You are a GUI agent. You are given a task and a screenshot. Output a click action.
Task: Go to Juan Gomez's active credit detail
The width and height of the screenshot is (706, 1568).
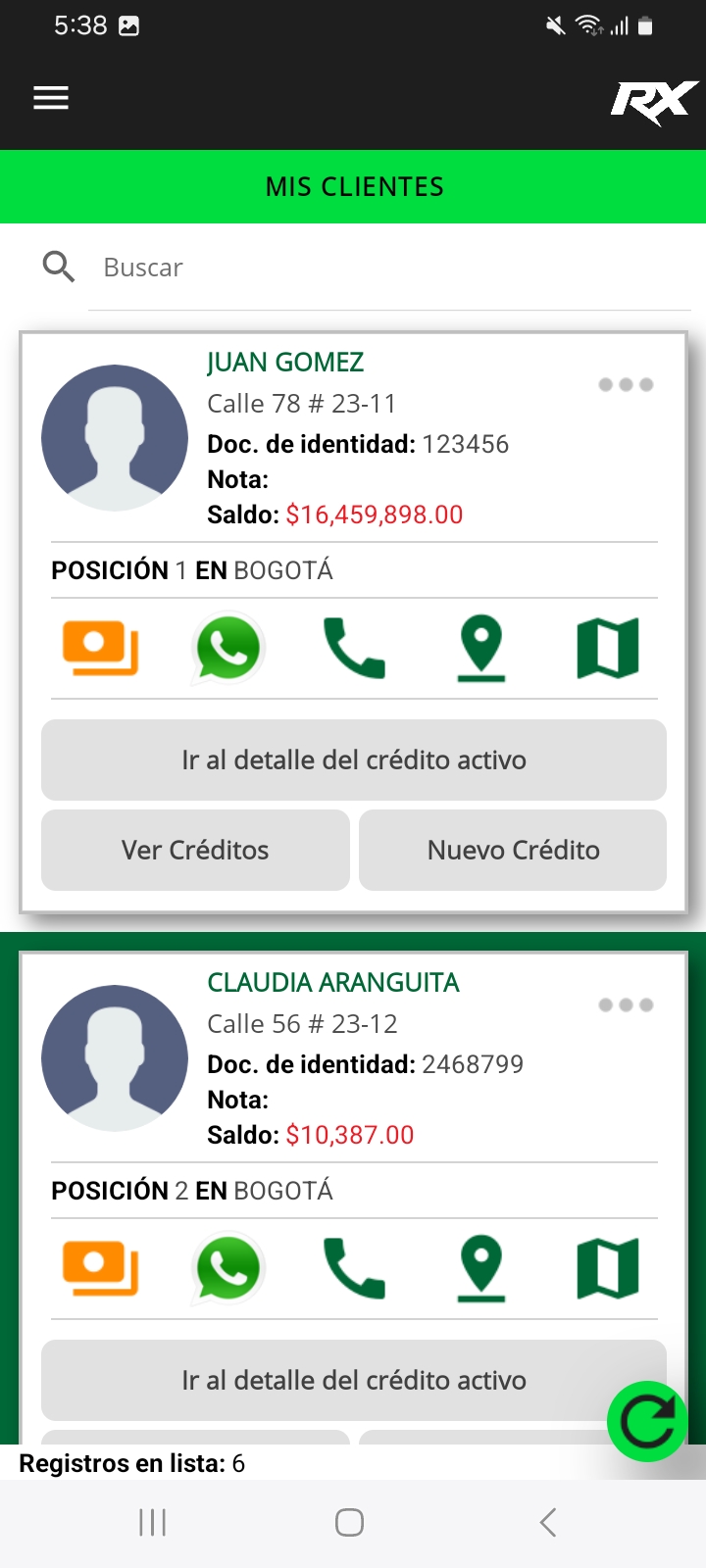point(354,760)
